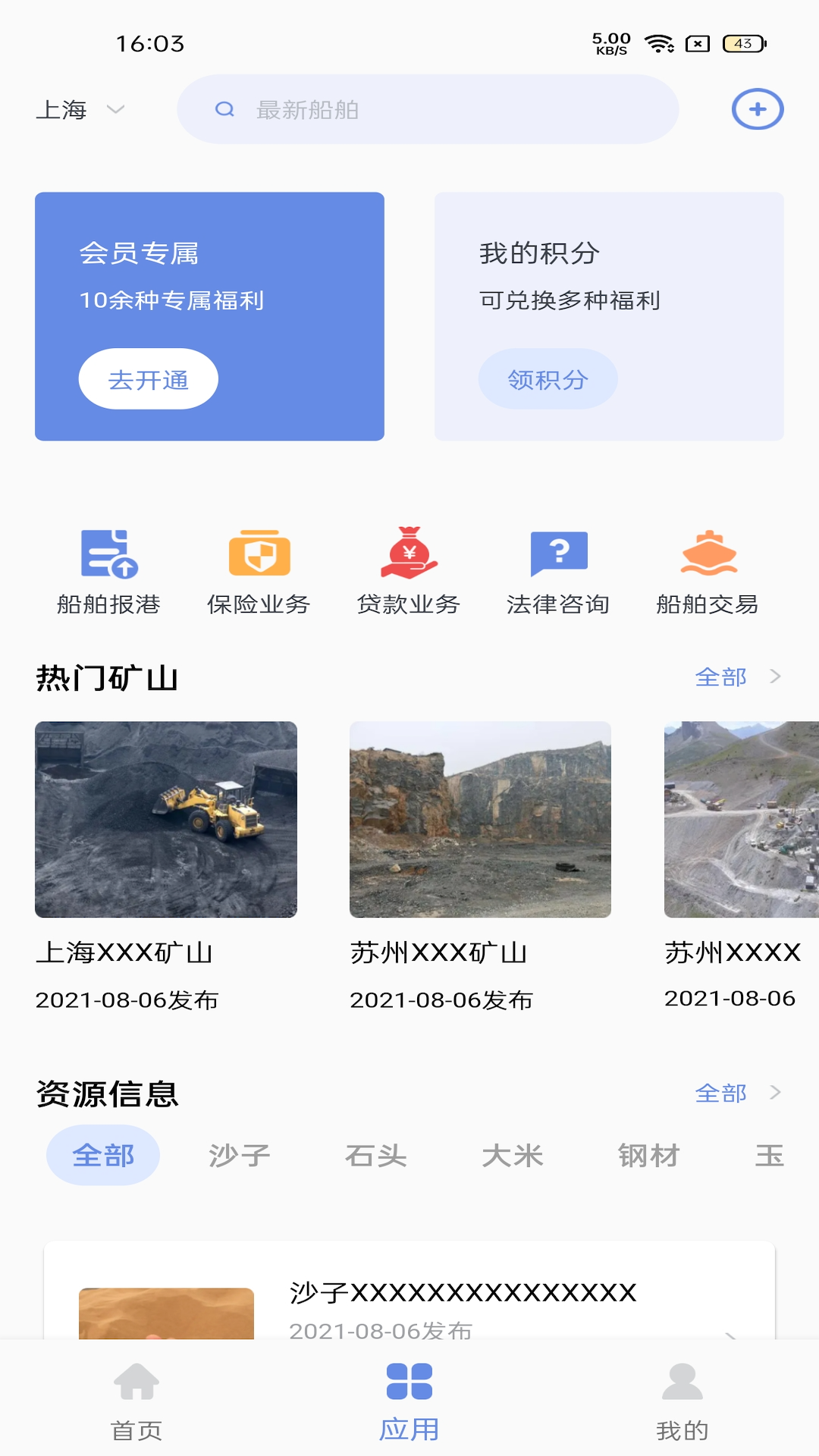Image resolution: width=819 pixels, height=1456 pixels.
Task: Open the 沙子XXXX resource listing
Action: click(x=409, y=1291)
